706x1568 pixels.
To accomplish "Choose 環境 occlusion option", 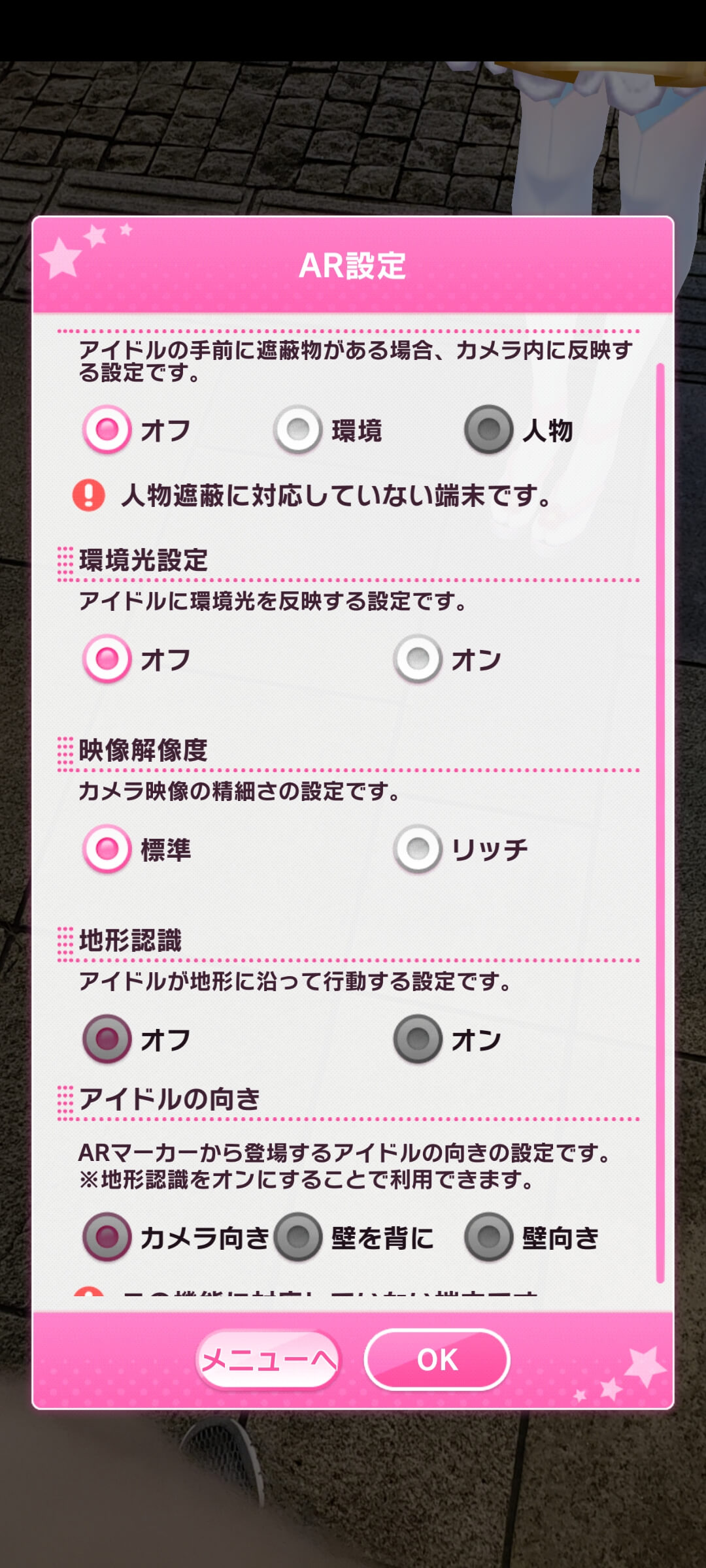I will pos(298,430).
